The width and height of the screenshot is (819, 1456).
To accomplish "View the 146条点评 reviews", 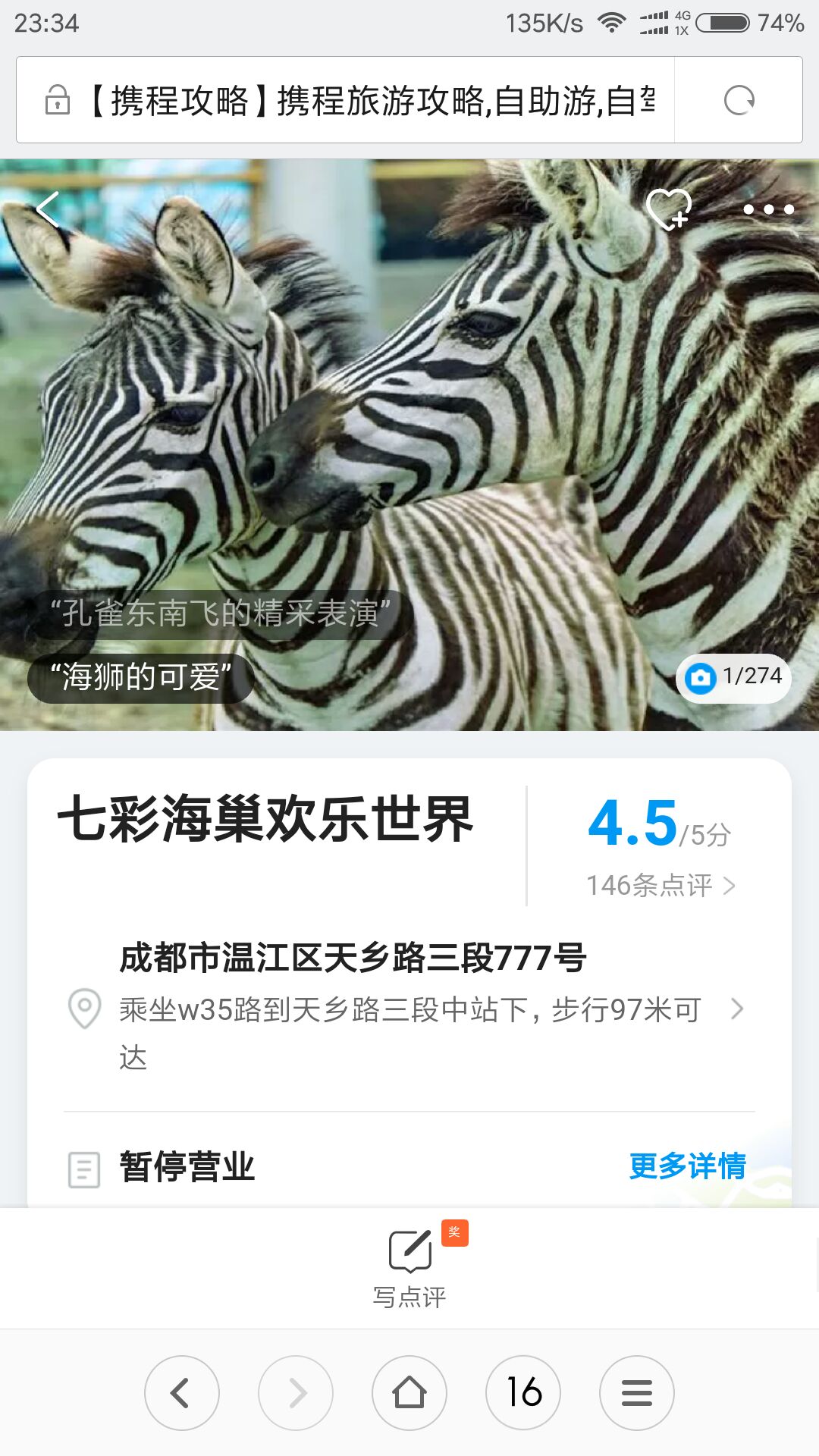I will click(661, 885).
